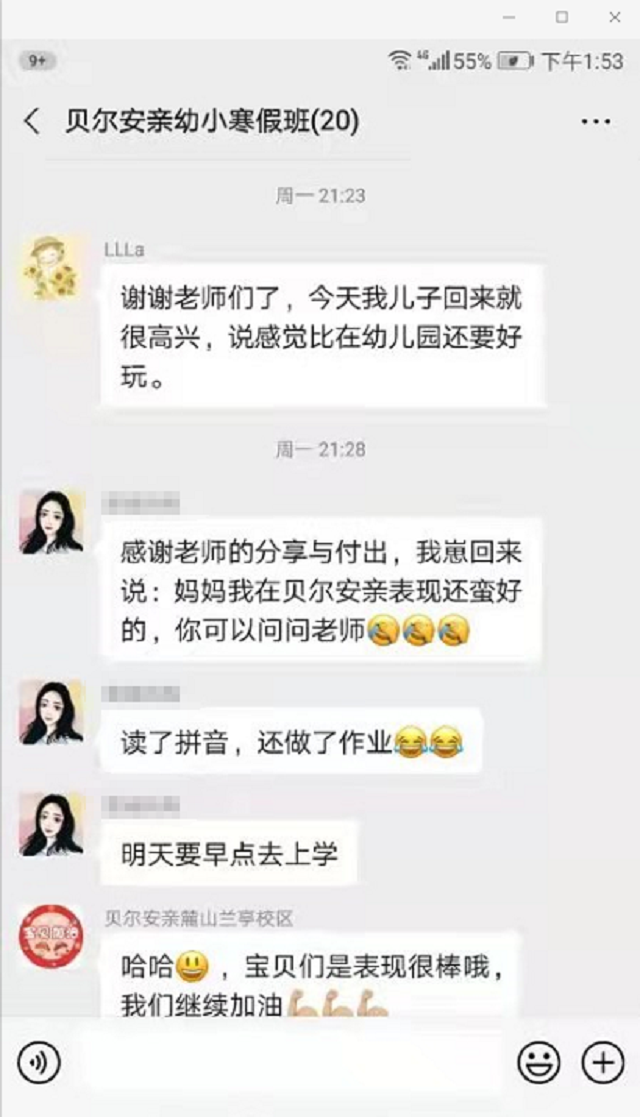Screen dimensions: 640x1117
Task: Maximize the emulator window
Action: click(562, 17)
